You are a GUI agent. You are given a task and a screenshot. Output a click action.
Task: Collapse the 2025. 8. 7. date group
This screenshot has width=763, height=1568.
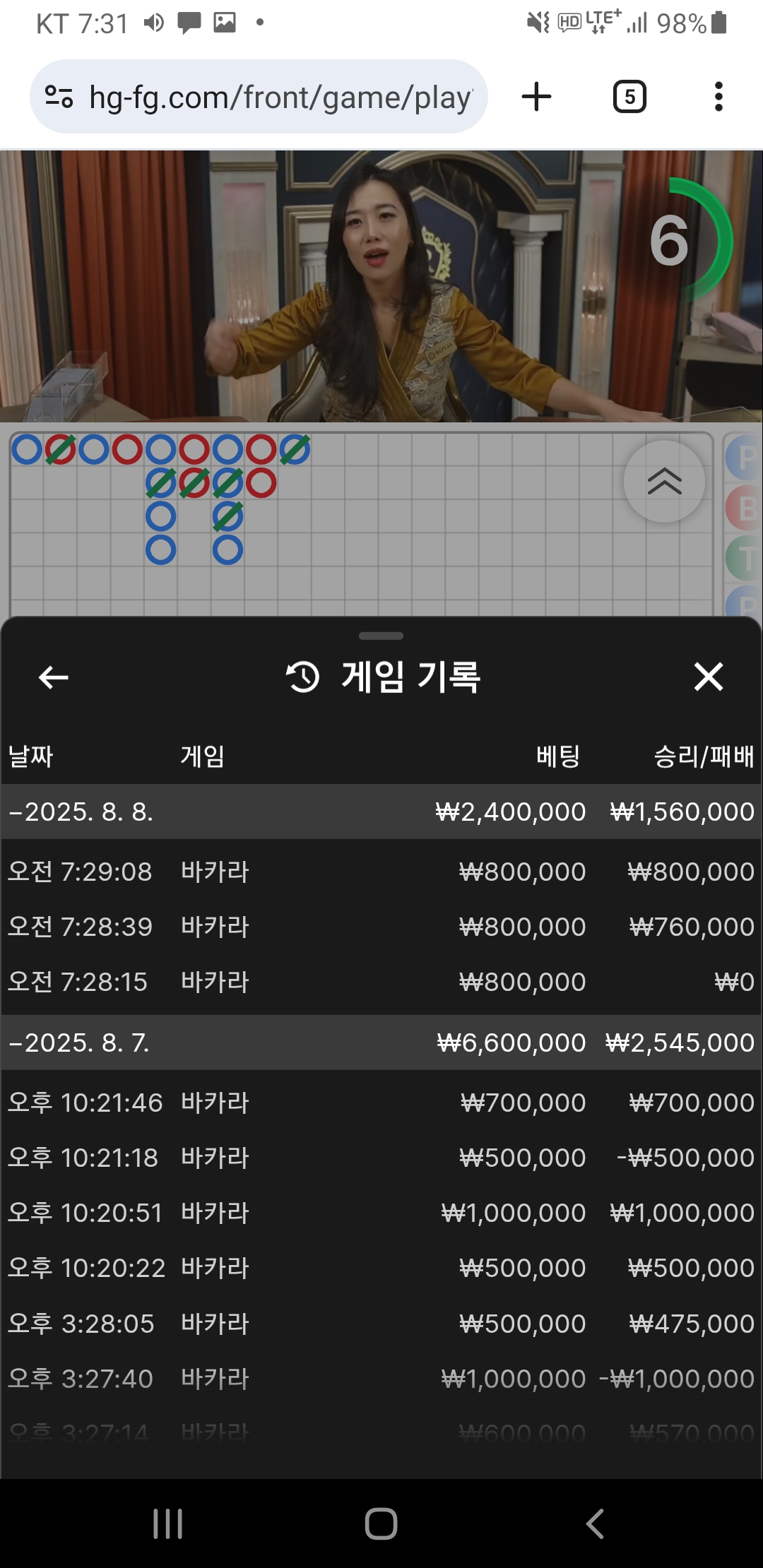coord(79,1043)
